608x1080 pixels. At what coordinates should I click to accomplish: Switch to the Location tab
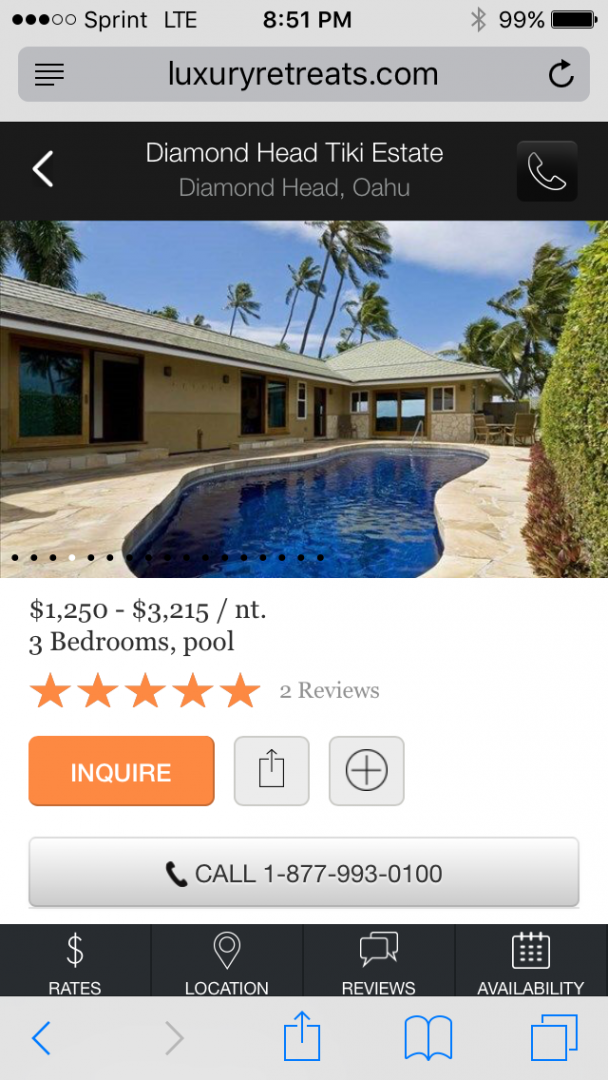[x=227, y=961]
